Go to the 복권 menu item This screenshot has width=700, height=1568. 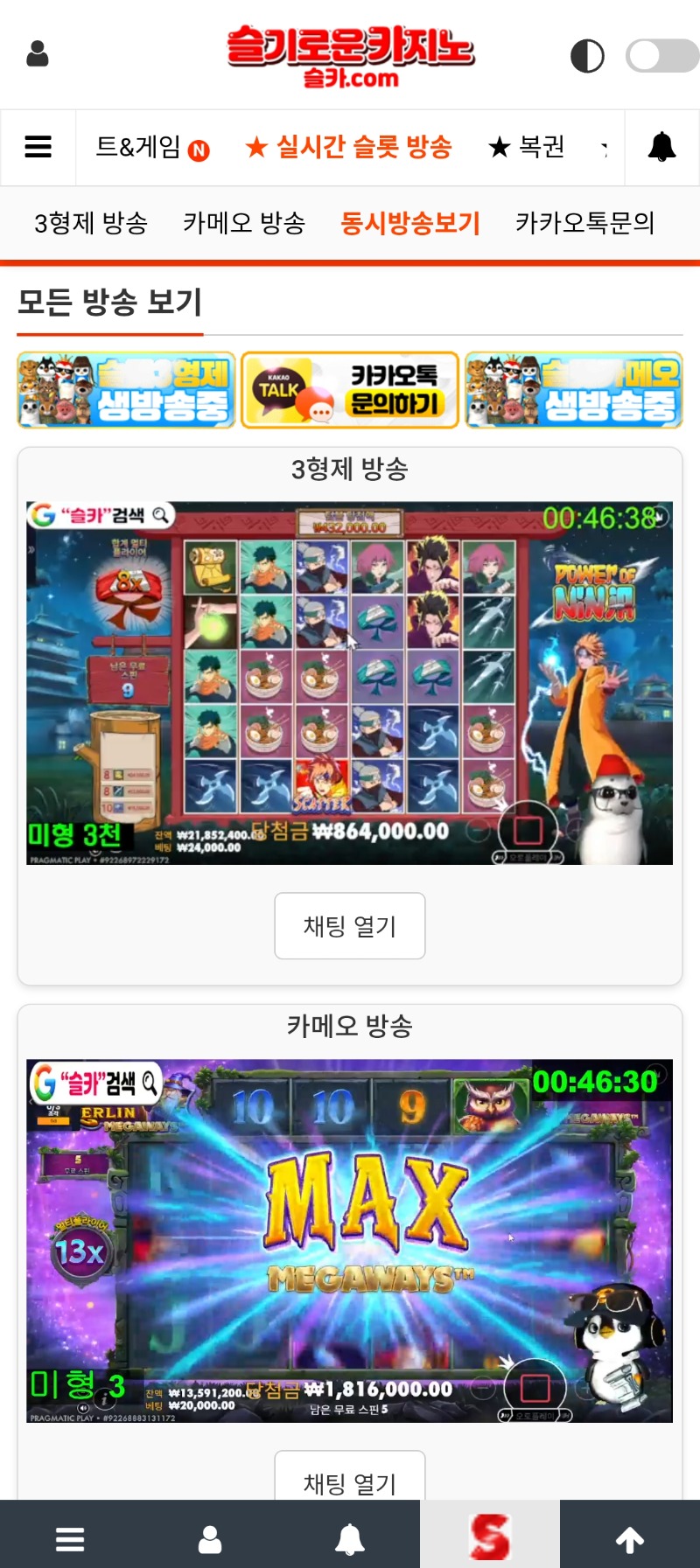(527, 147)
